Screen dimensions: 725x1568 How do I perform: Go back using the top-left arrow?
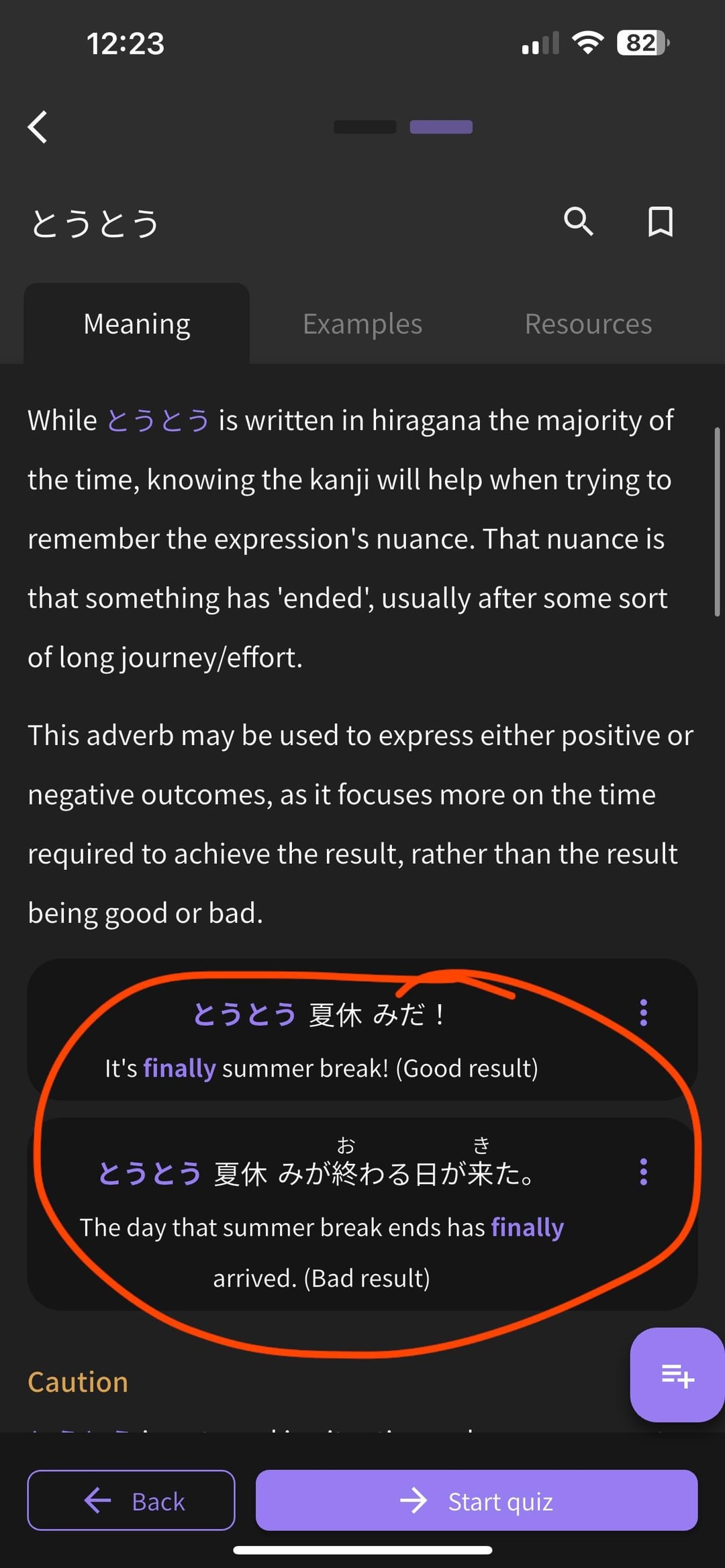coord(38,127)
